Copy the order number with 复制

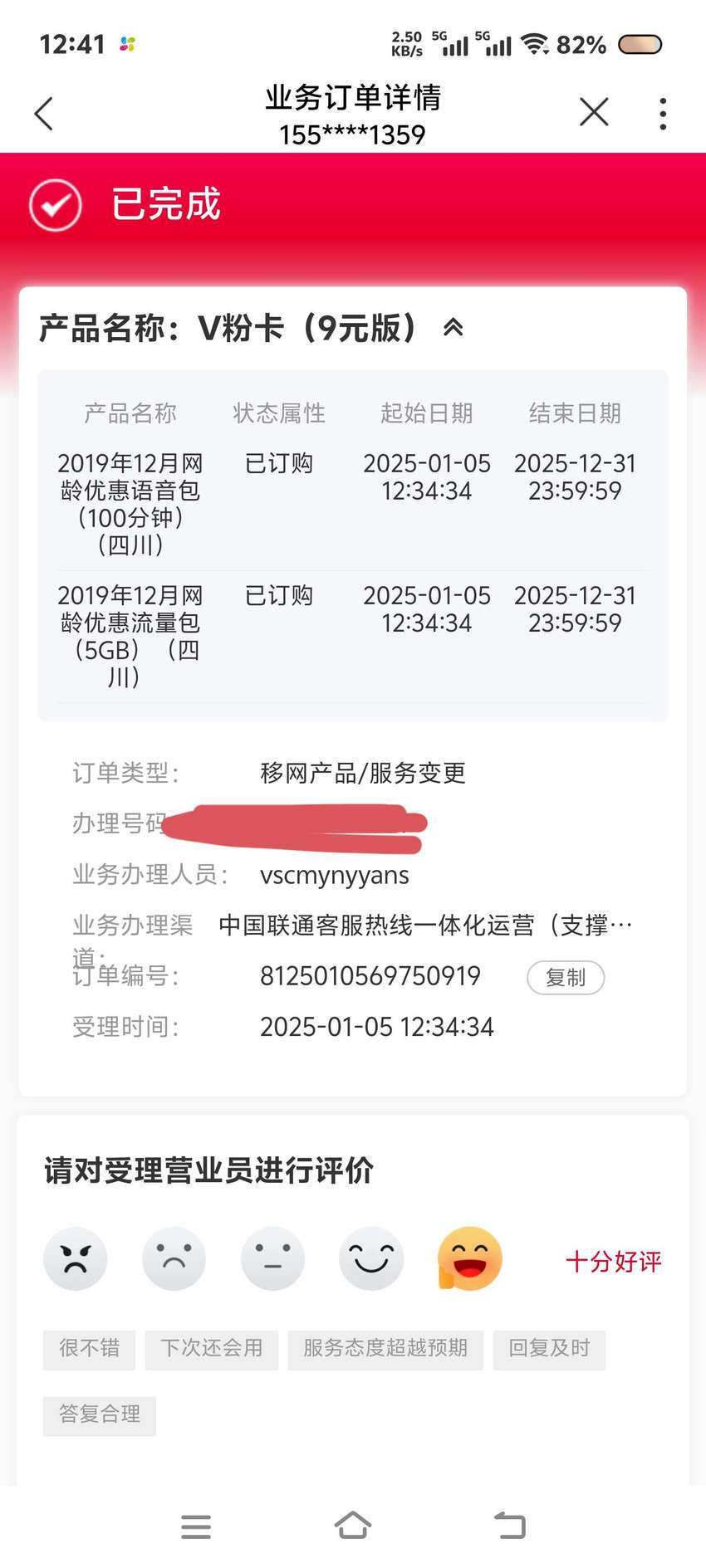click(566, 978)
